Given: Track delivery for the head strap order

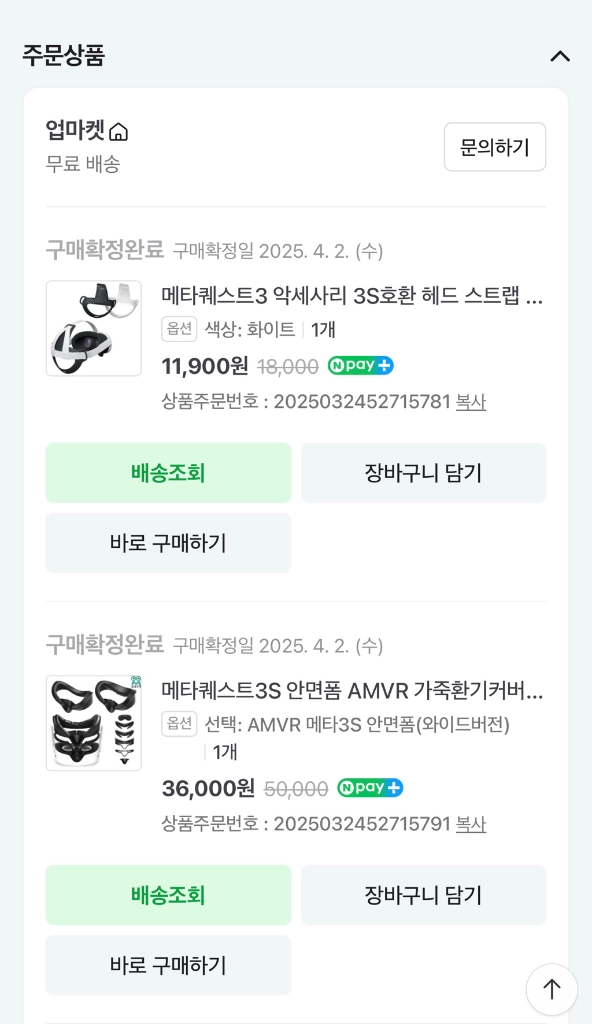Looking at the screenshot, I should (168, 473).
